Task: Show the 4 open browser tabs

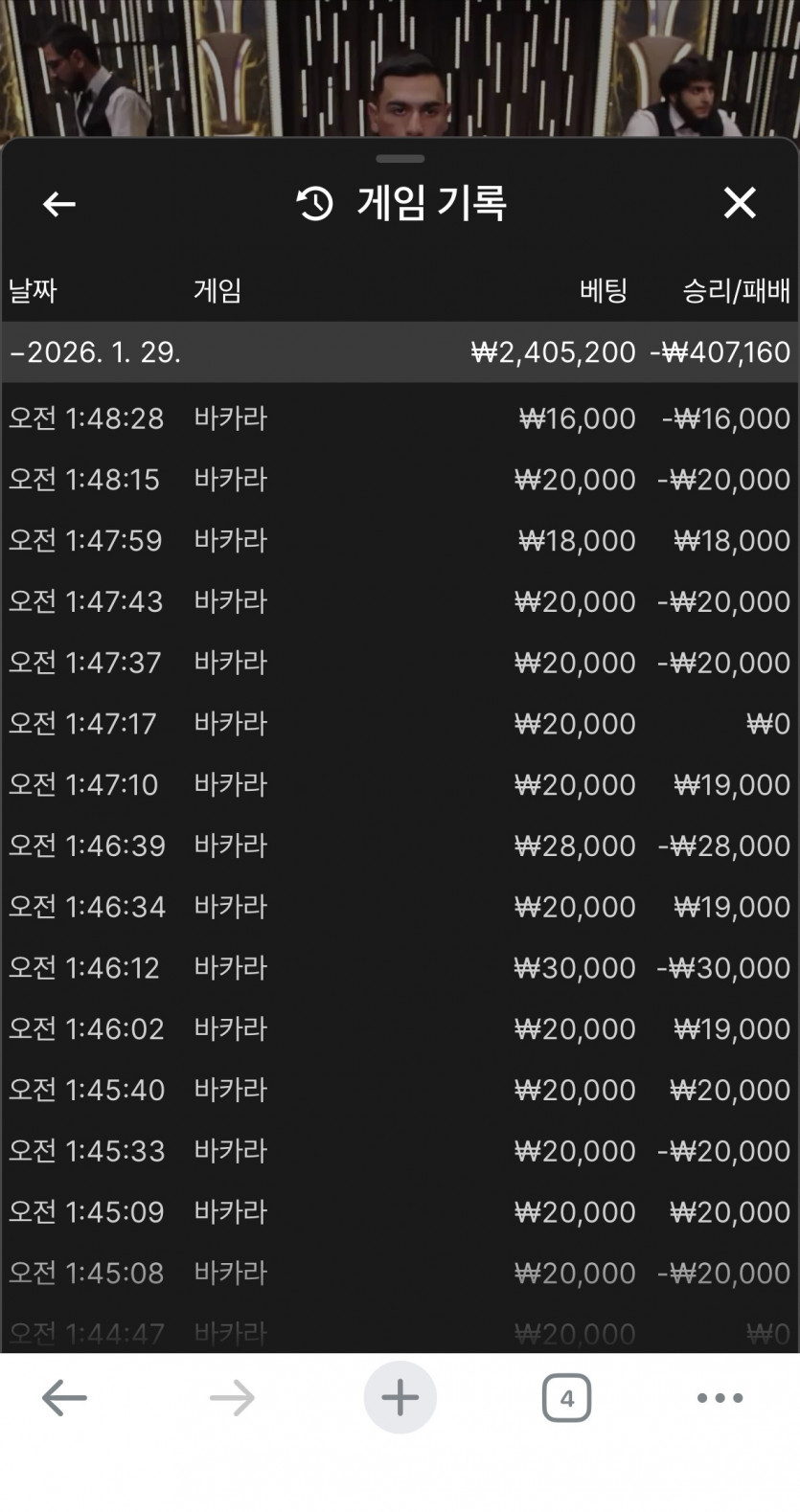Action: pyautogui.click(x=566, y=1398)
